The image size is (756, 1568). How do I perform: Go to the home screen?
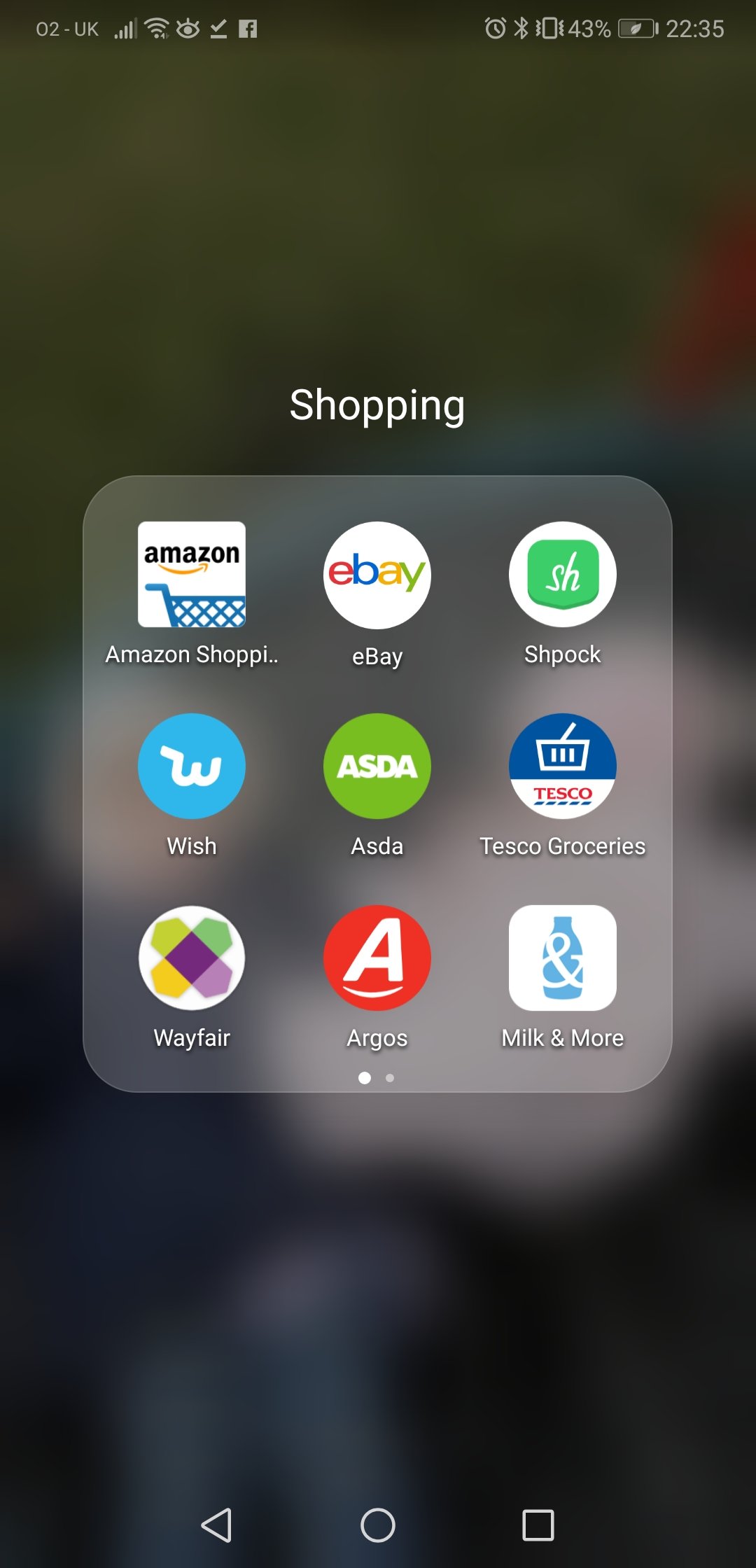coord(378,1525)
